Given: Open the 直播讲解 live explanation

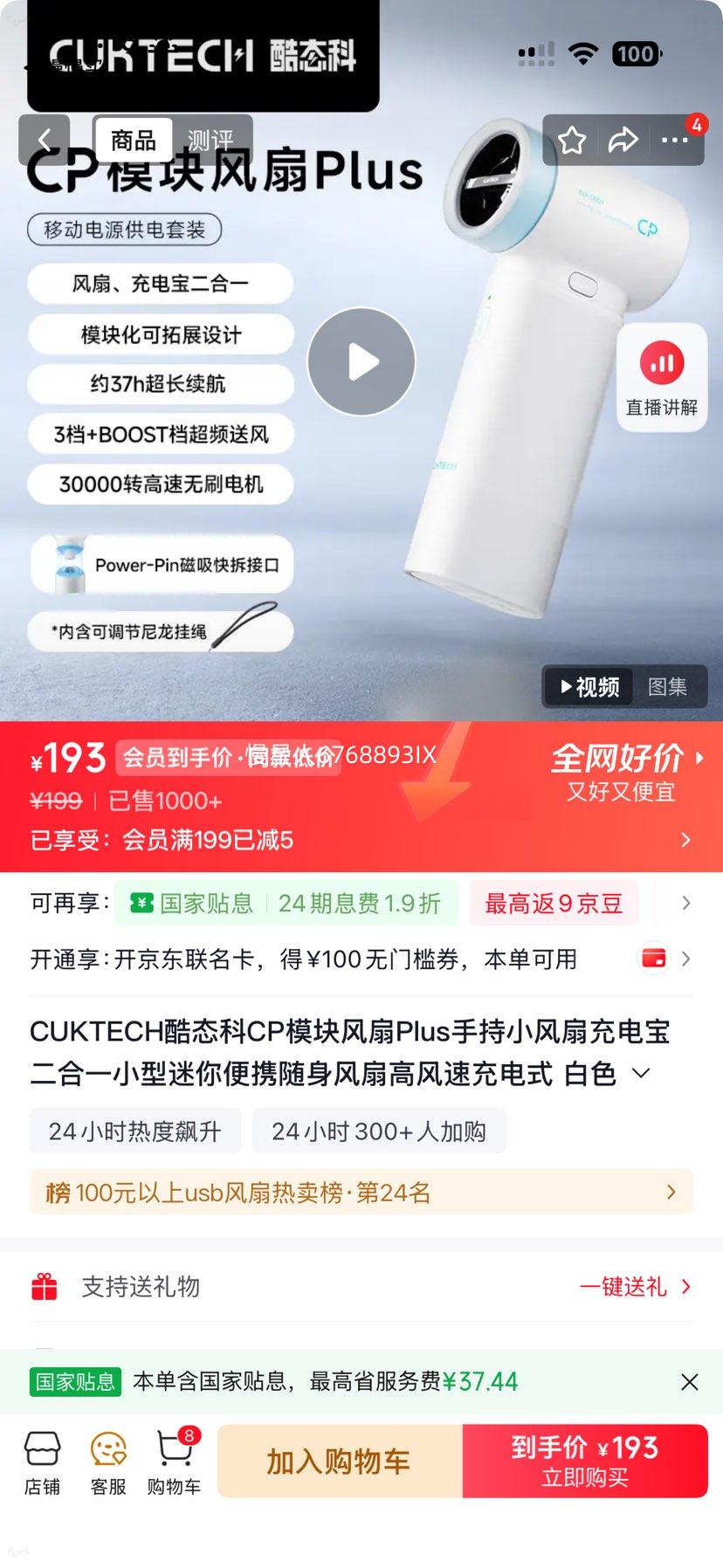Looking at the screenshot, I should (x=662, y=377).
